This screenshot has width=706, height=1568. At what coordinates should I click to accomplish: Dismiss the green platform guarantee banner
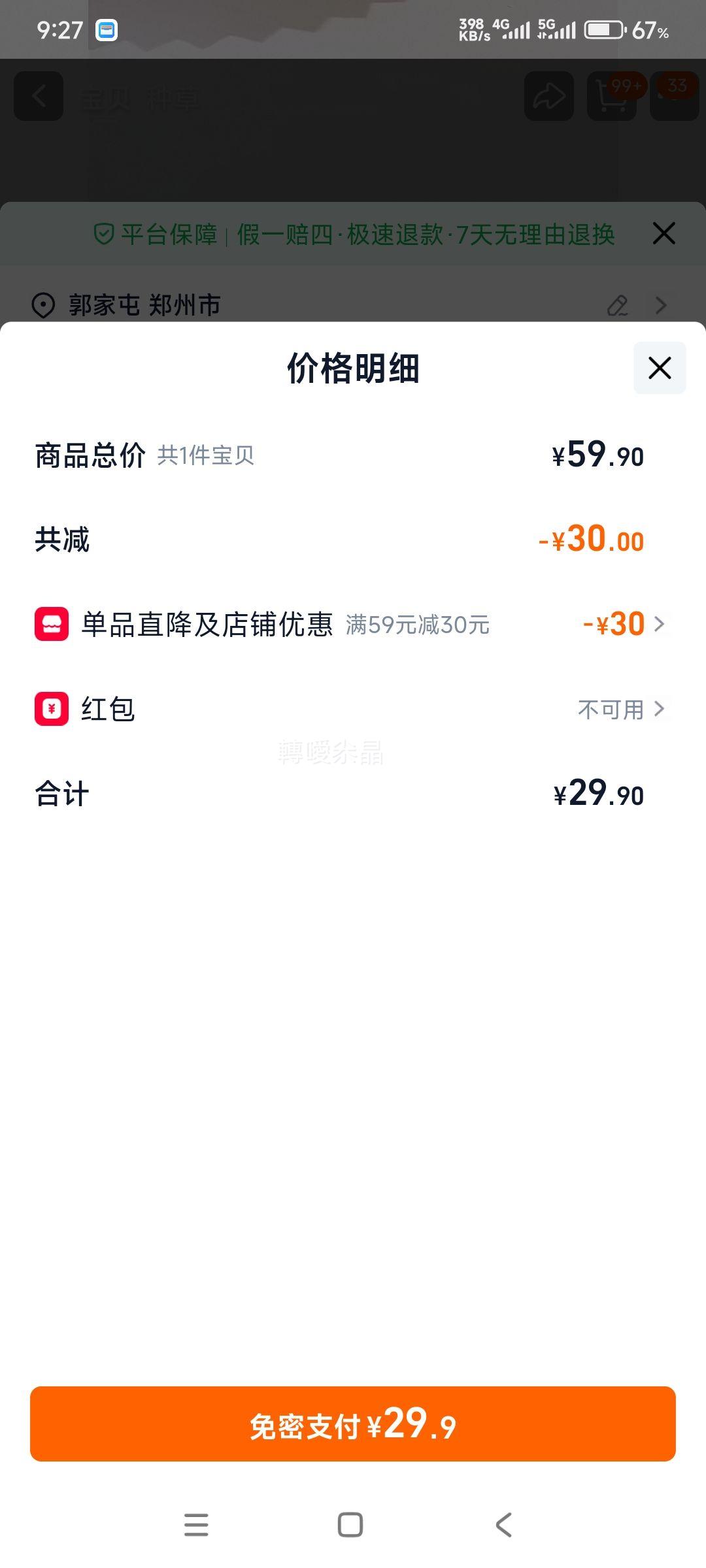[x=664, y=233]
